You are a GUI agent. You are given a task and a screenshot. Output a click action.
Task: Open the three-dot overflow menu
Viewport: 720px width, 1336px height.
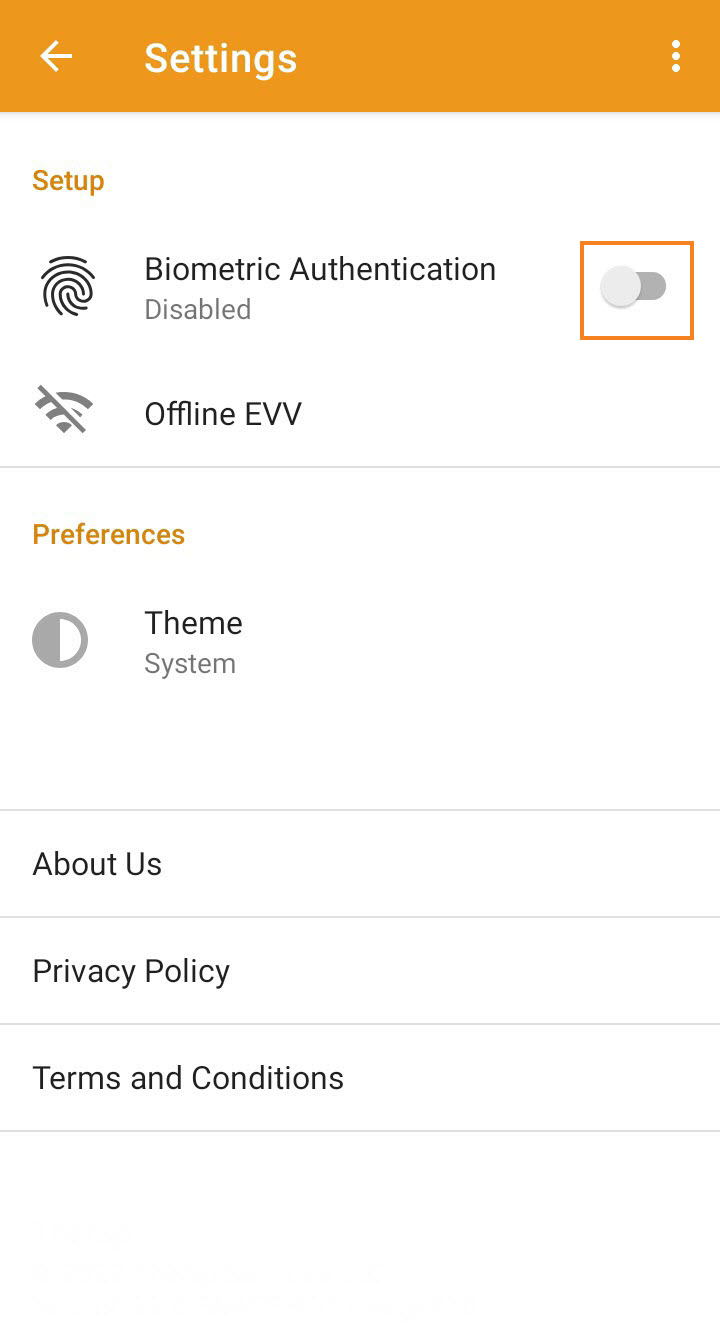click(675, 57)
